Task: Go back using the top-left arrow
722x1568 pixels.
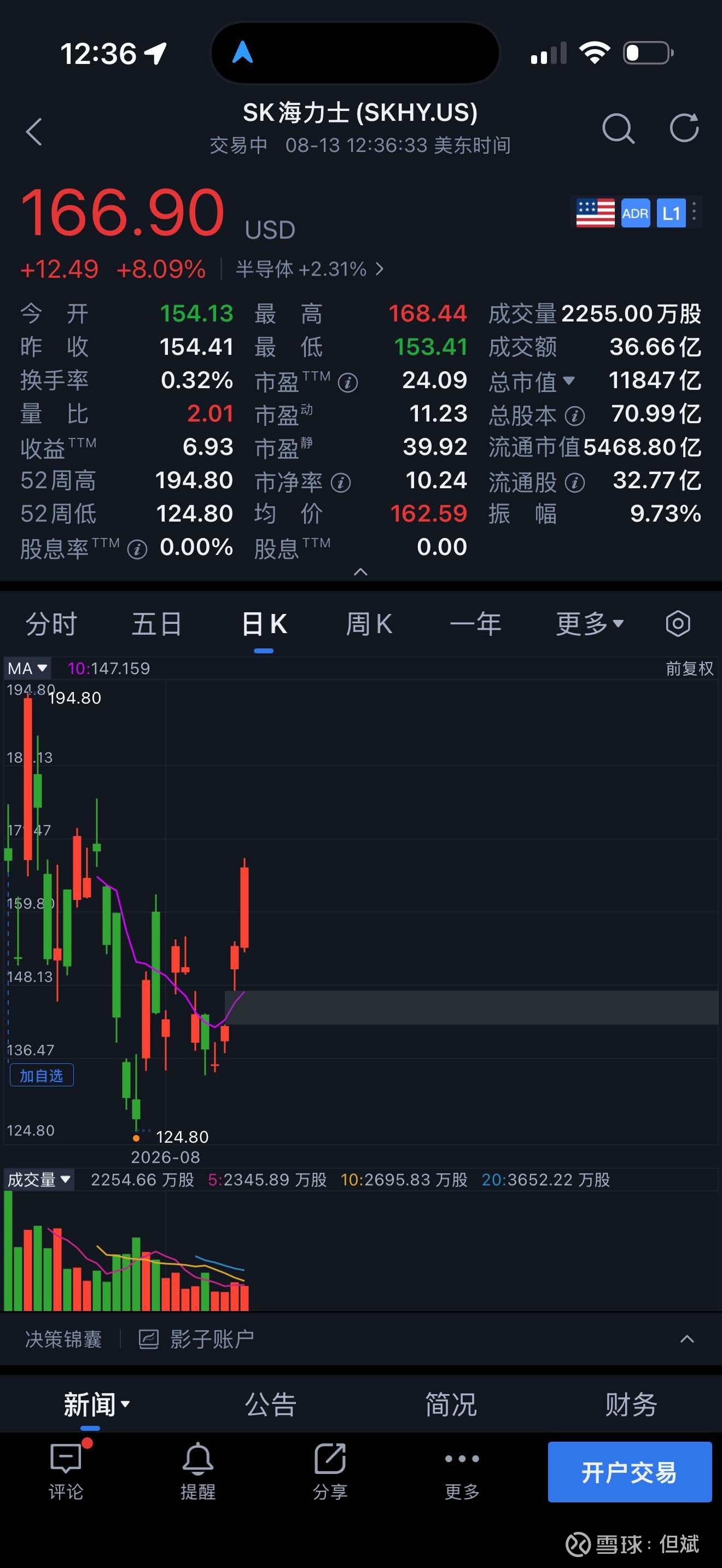Action: click(34, 131)
